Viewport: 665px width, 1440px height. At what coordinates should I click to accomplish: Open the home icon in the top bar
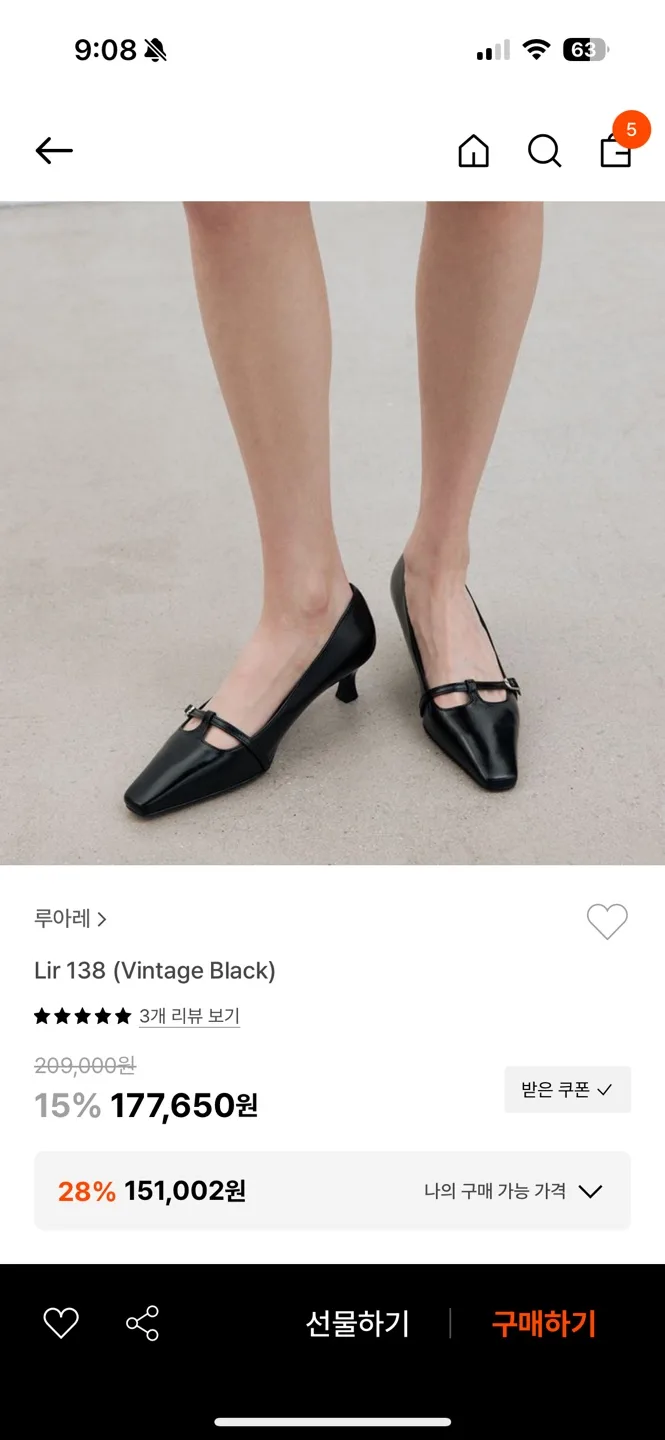pyautogui.click(x=473, y=151)
